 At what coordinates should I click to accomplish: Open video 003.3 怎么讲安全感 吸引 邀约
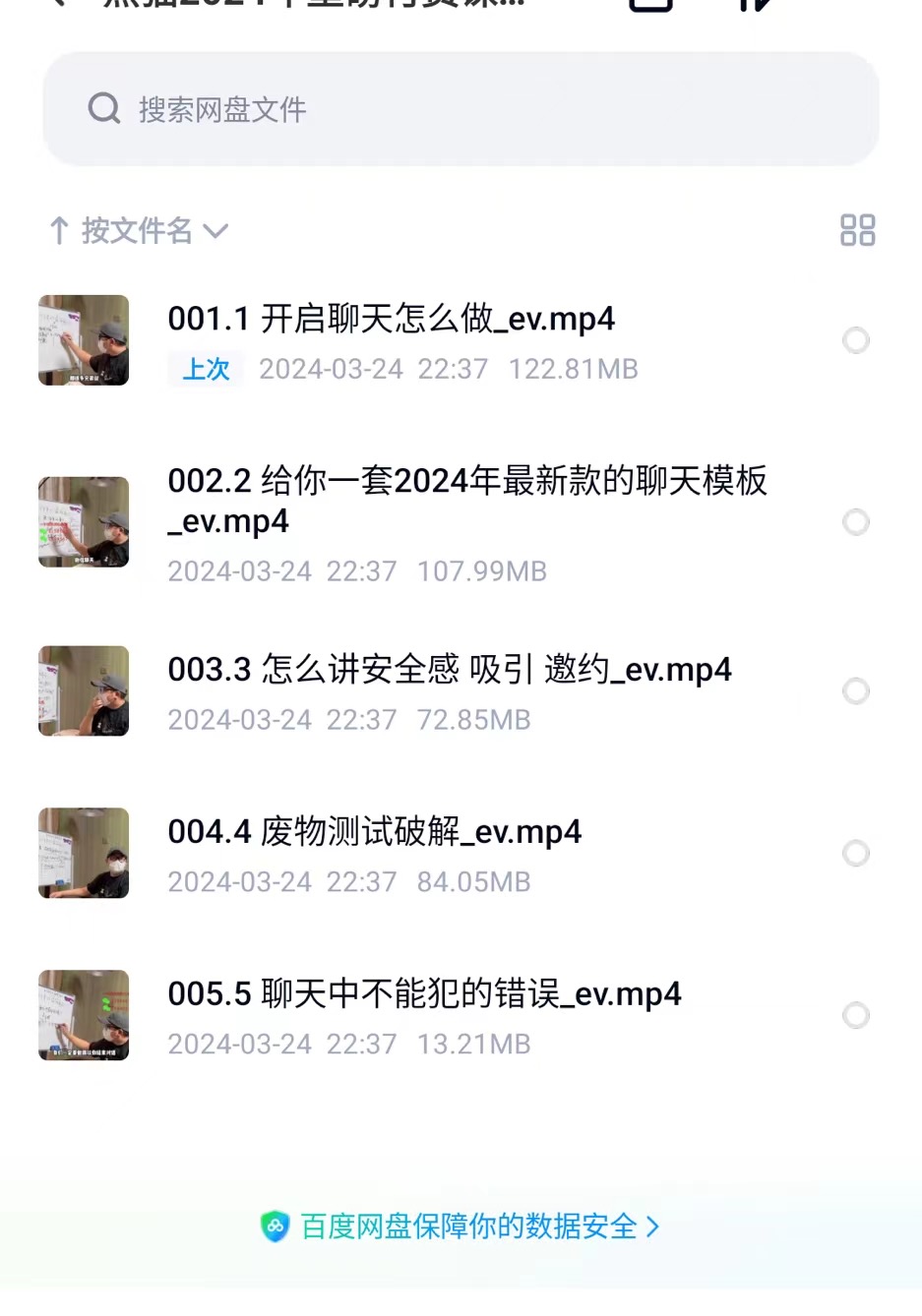[x=449, y=670]
